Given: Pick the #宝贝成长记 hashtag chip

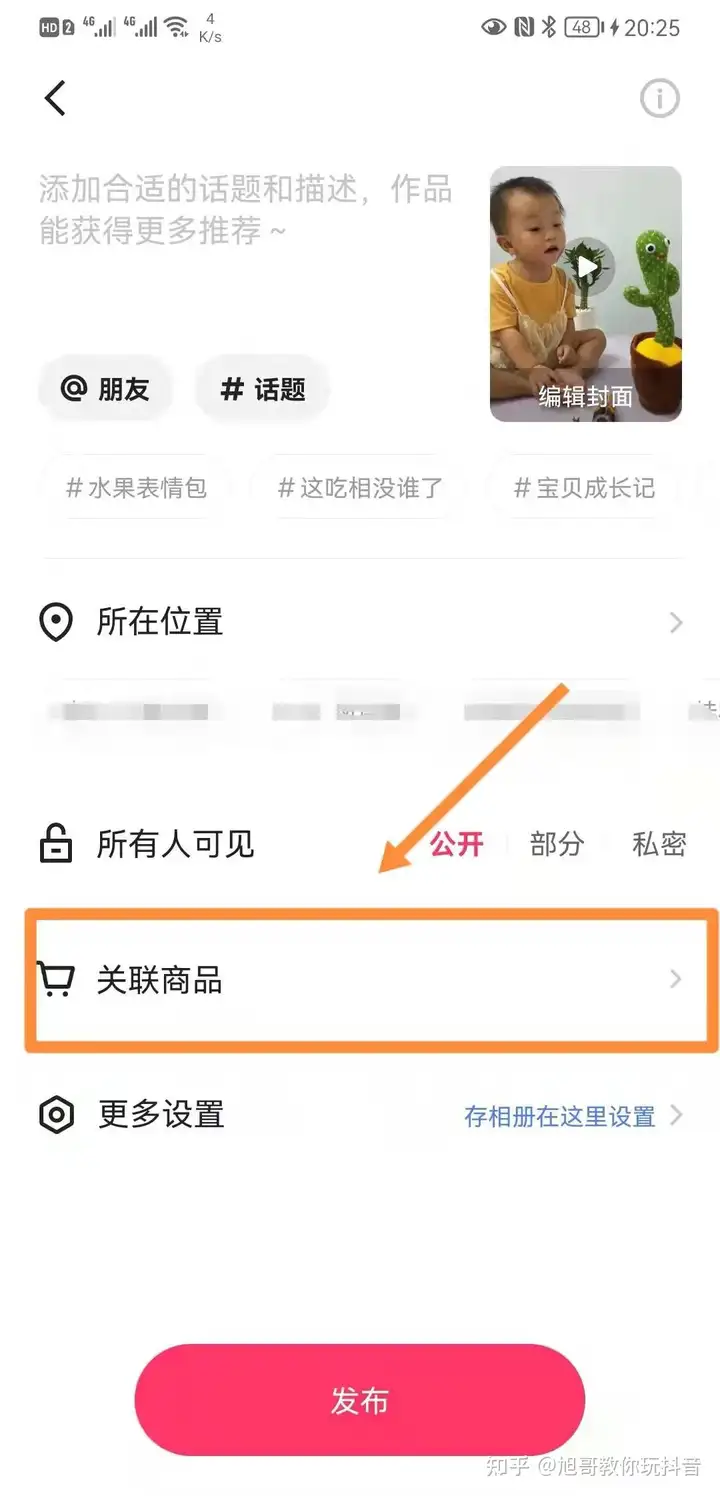Looking at the screenshot, I should [584, 488].
